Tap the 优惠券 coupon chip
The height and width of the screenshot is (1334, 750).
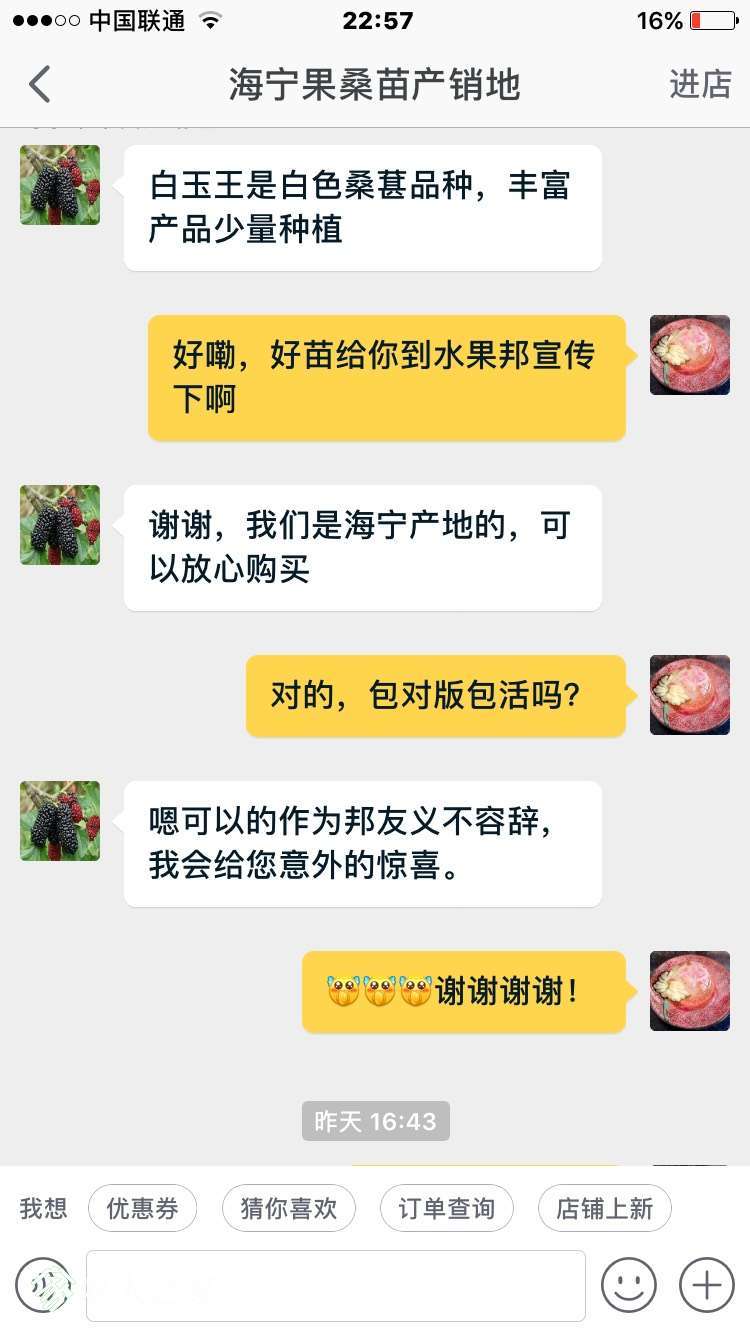tap(142, 1208)
